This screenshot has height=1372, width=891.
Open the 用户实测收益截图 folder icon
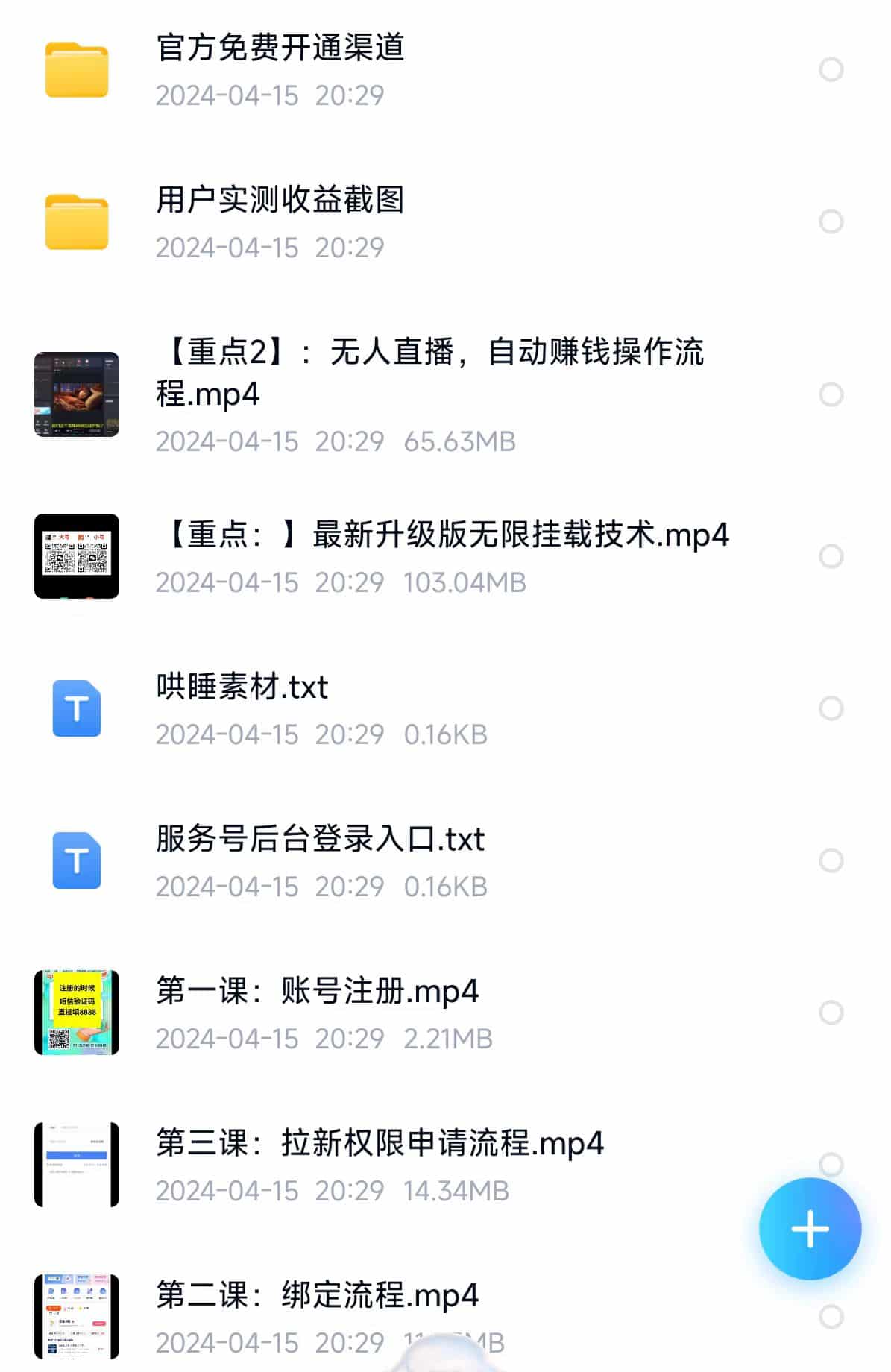click(x=75, y=220)
